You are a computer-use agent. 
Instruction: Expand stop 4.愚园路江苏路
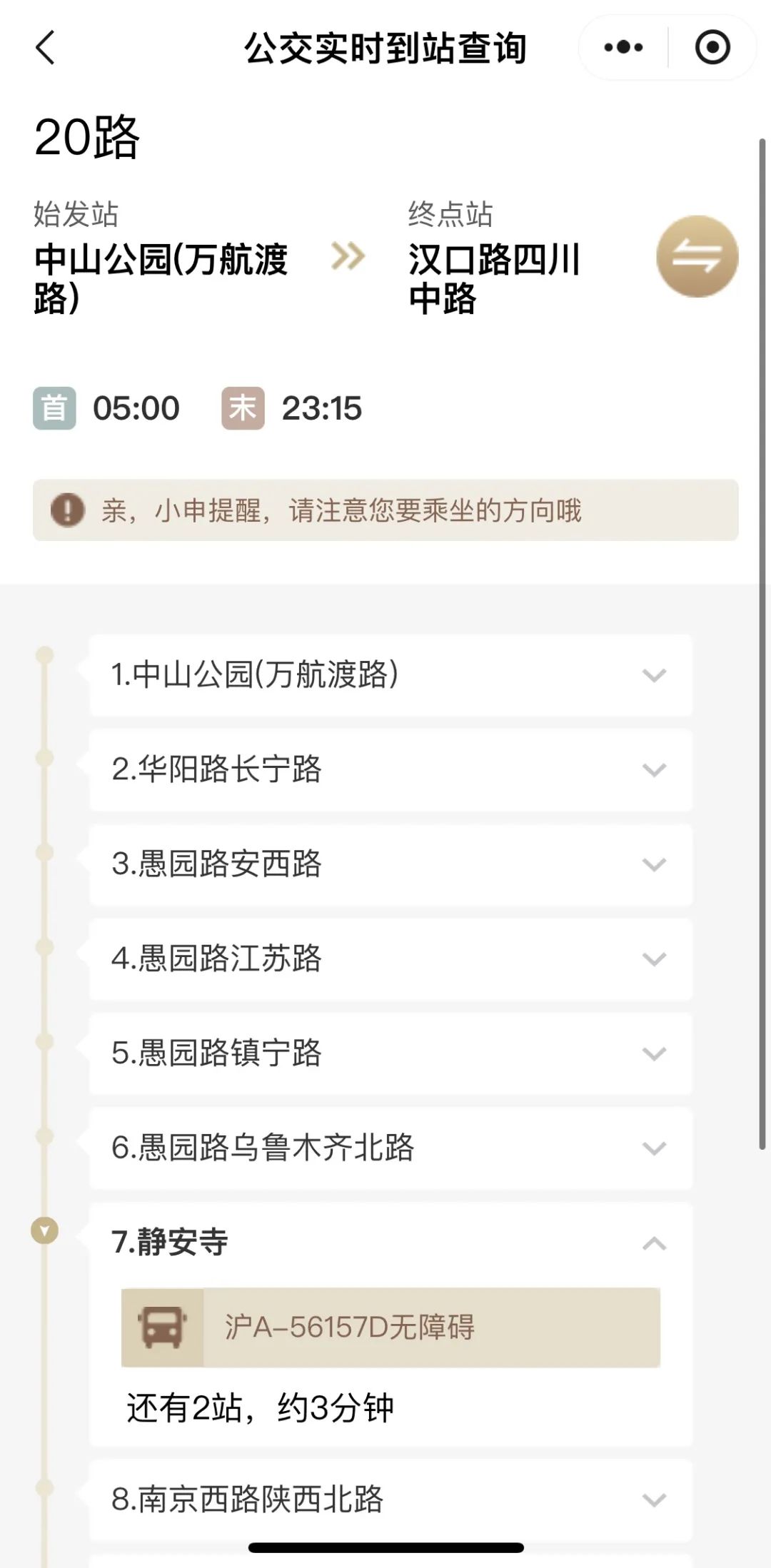coord(654,958)
